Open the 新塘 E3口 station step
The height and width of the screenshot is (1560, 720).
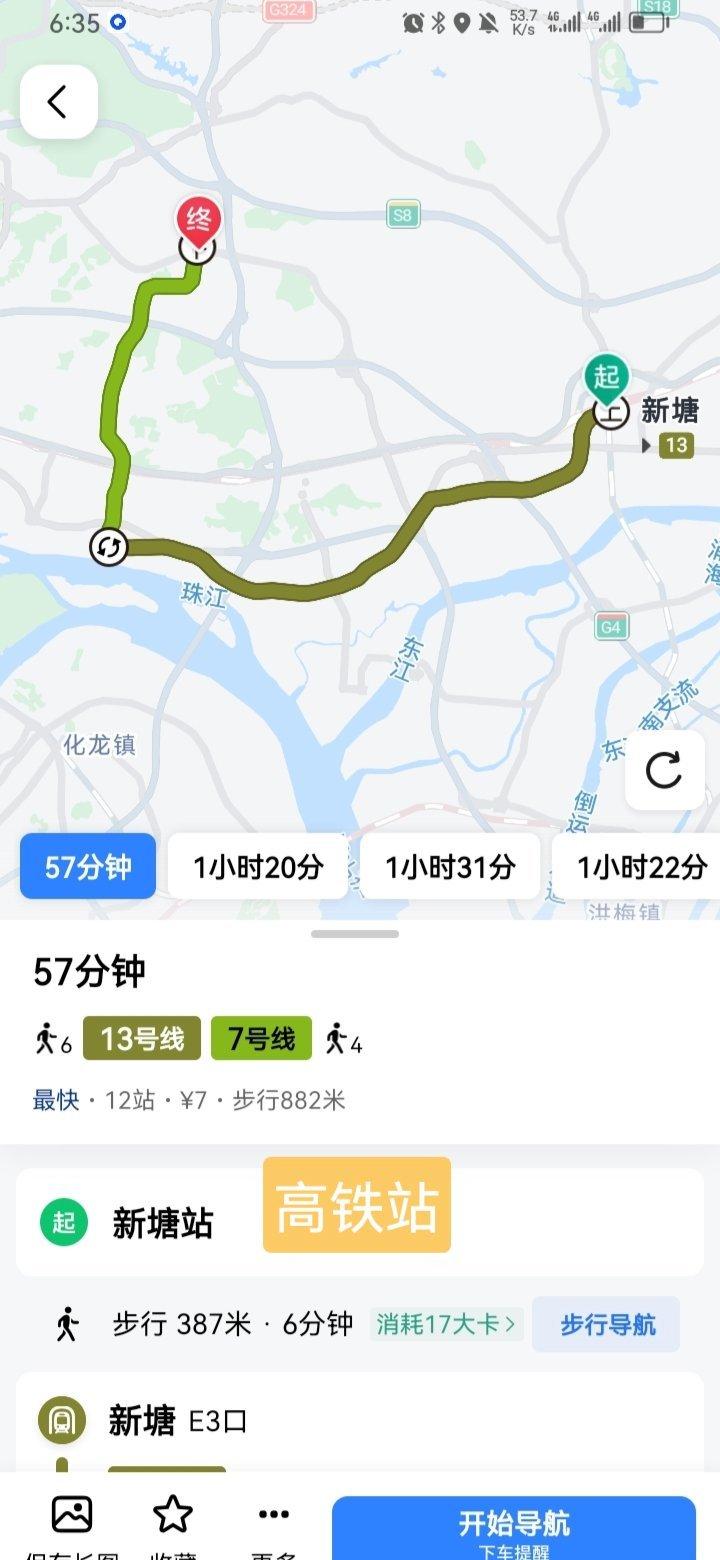[178, 1421]
